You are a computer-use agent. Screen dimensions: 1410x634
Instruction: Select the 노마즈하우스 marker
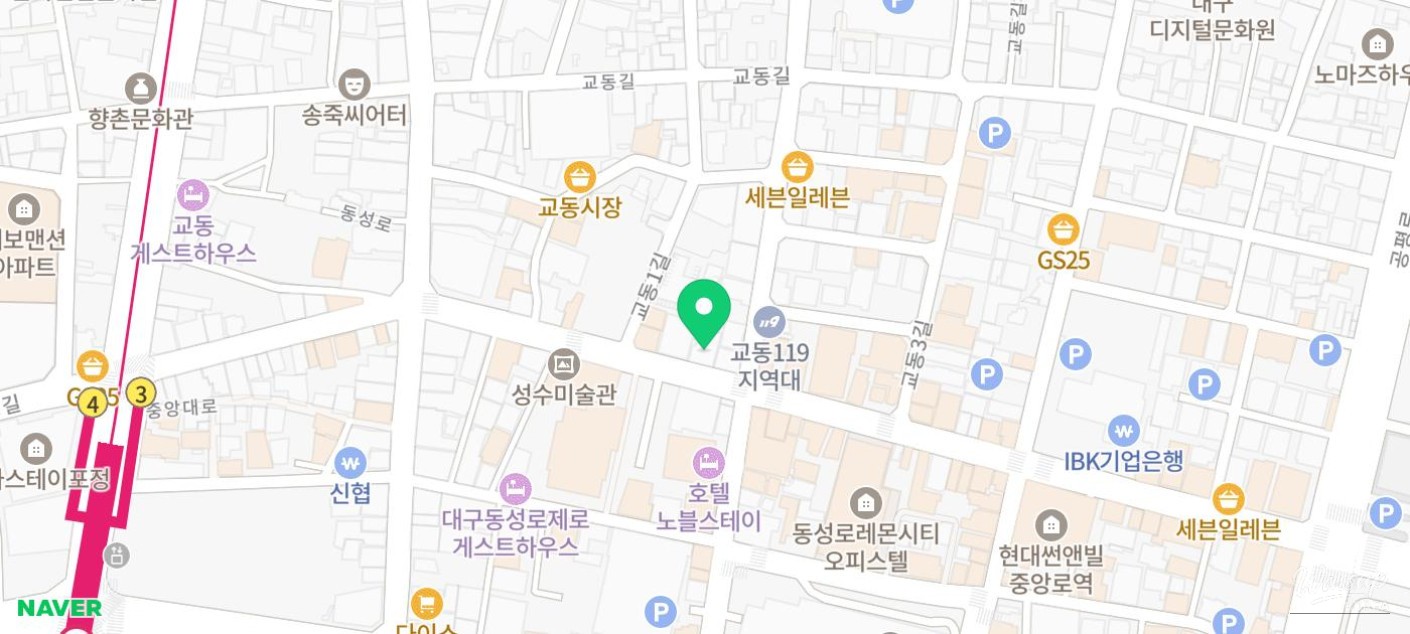(x=1377, y=44)
